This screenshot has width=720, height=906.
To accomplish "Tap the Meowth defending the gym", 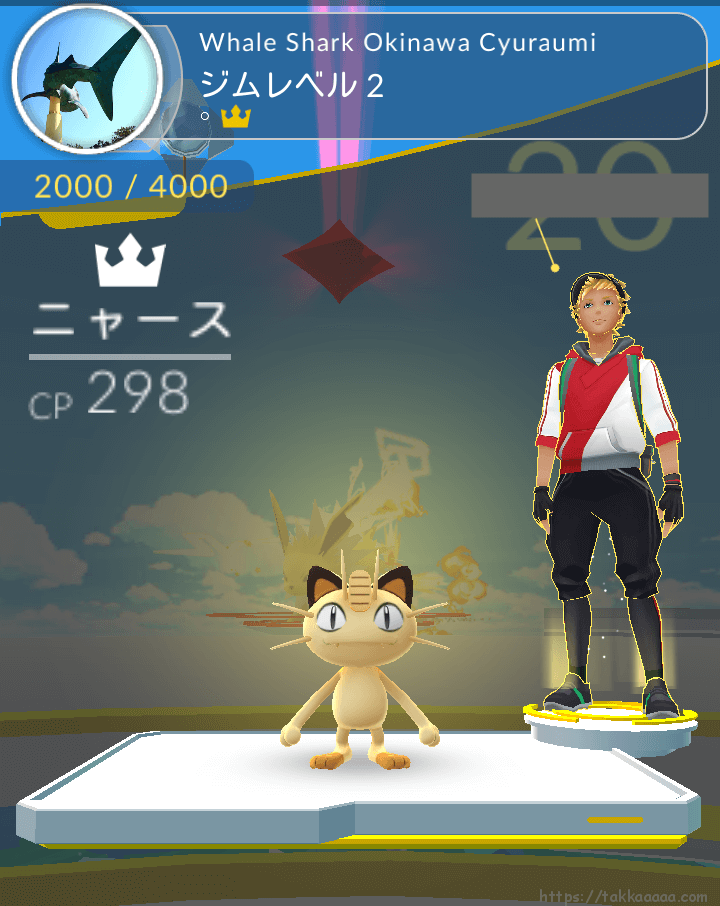I will 359,665.
